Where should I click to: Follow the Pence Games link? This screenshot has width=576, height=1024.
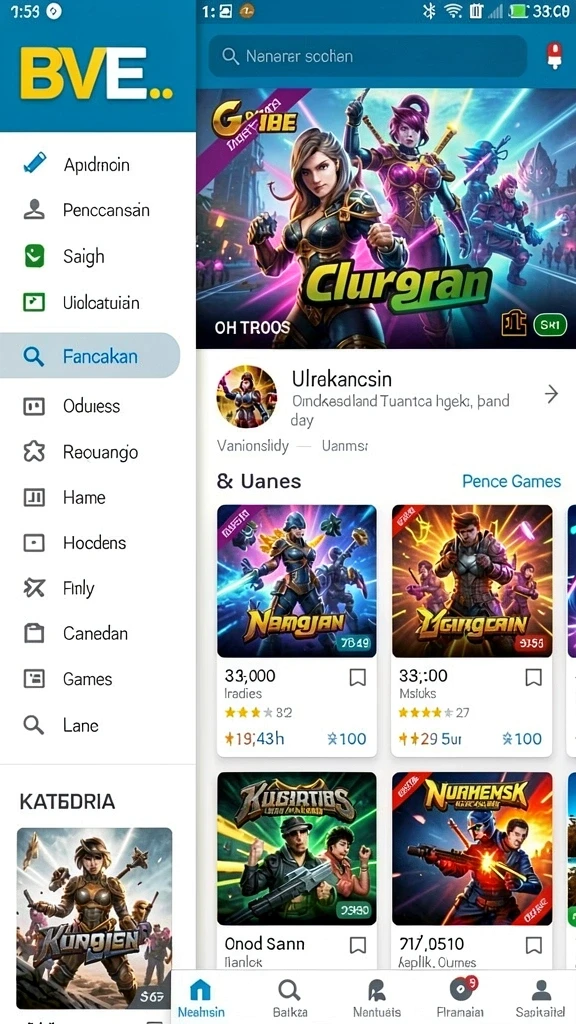tap(511, 481)
